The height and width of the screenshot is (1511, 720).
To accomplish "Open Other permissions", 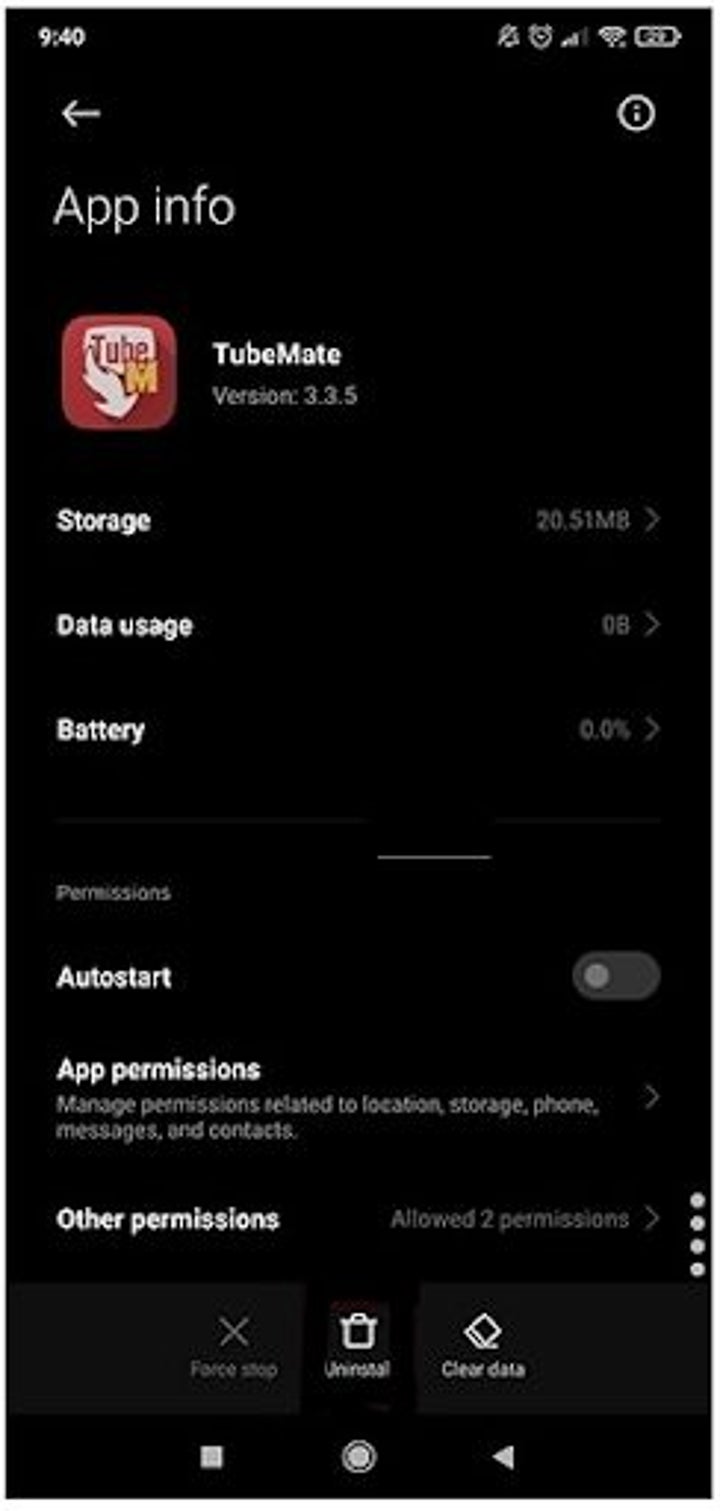I will coord(358,1219).
